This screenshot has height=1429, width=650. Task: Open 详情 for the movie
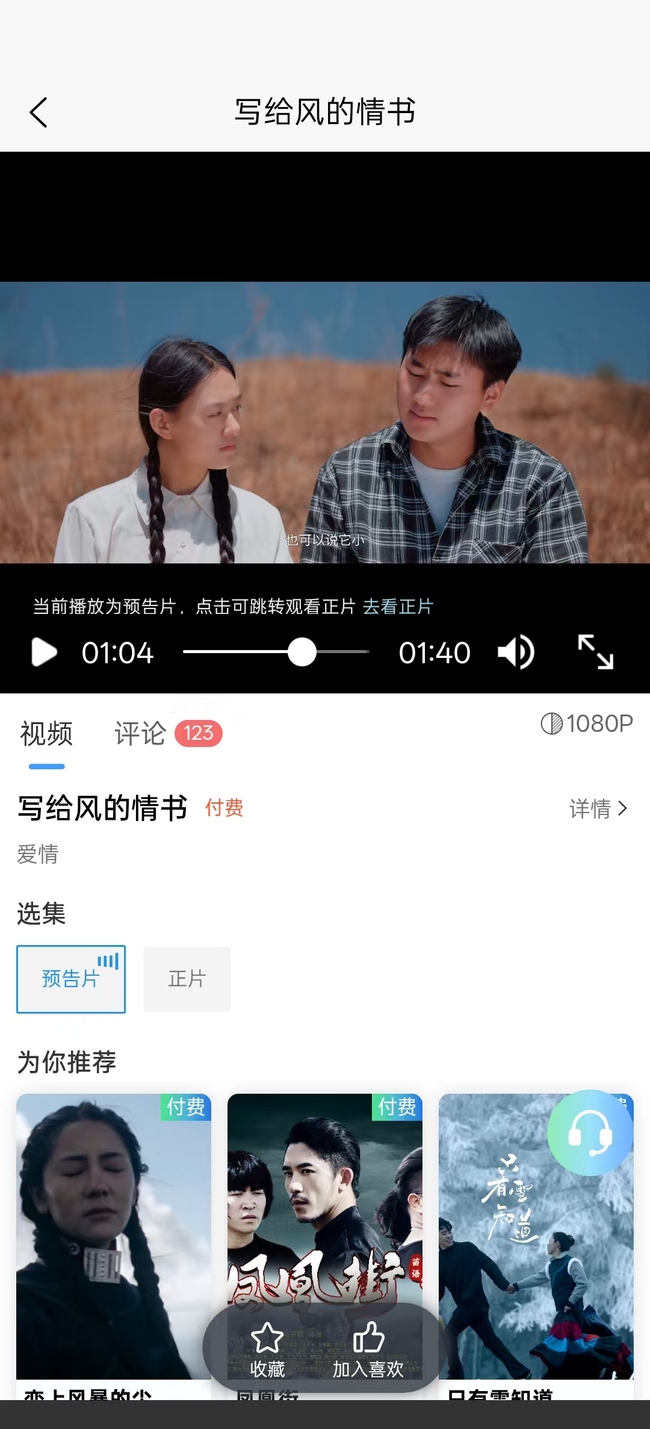(x=598, y=809)
